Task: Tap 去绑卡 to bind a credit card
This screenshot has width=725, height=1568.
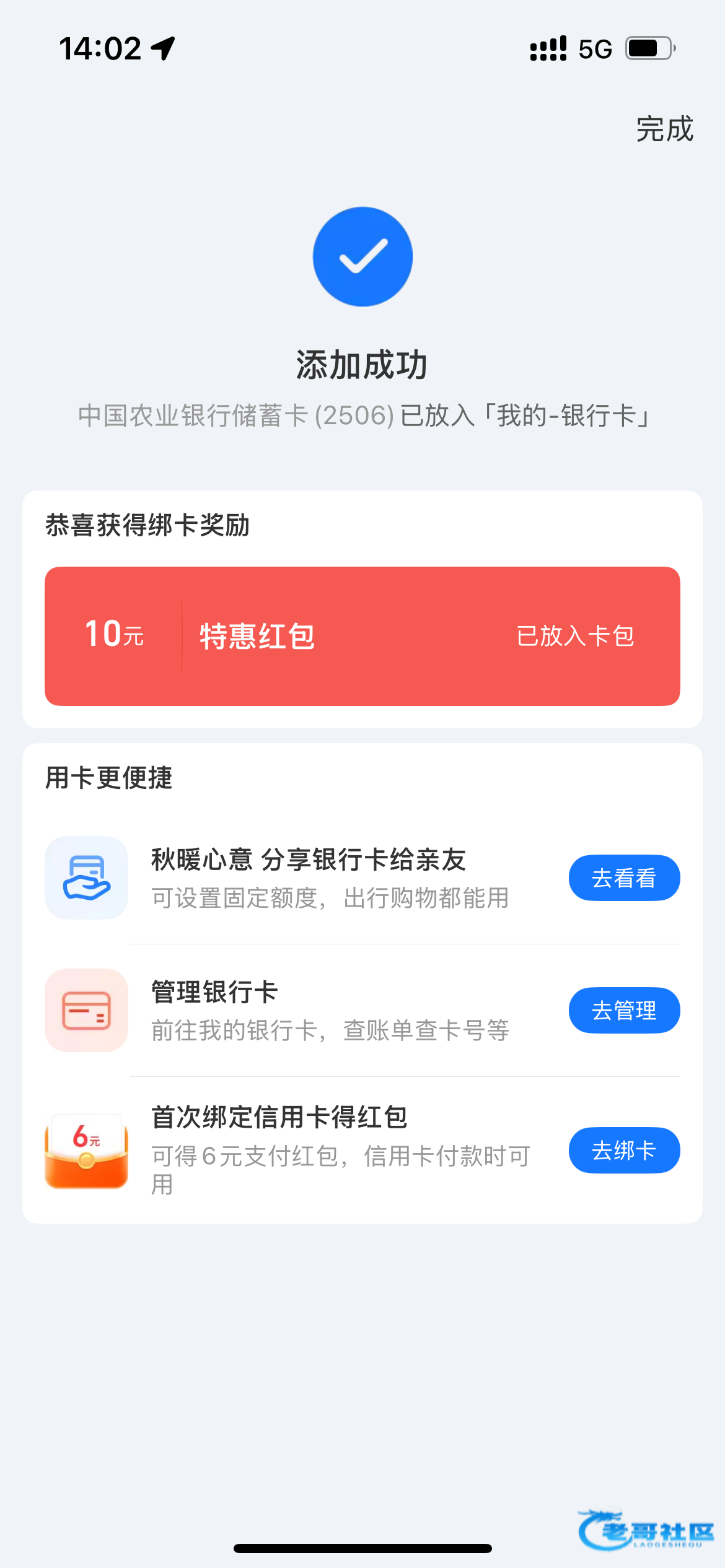Action: tap(624, 1150)
